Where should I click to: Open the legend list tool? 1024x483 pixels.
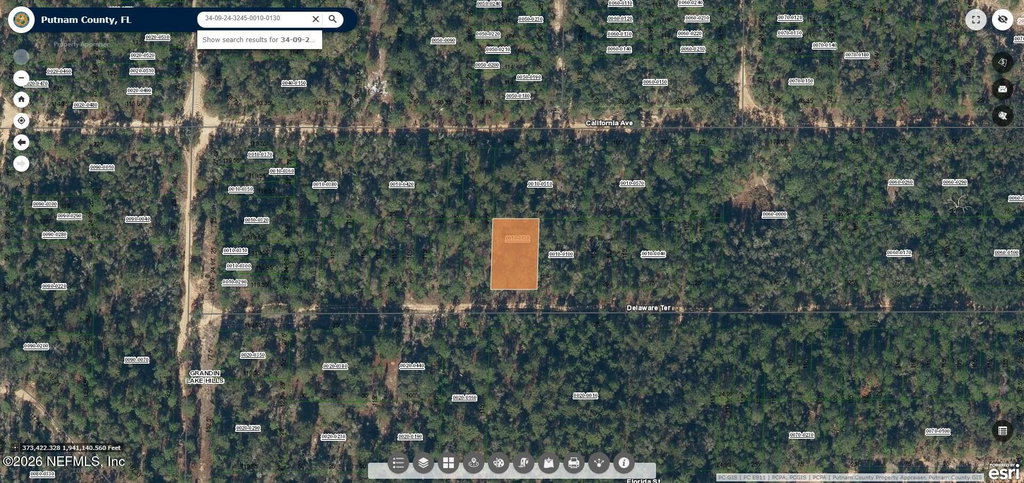[x=398, y=463]
